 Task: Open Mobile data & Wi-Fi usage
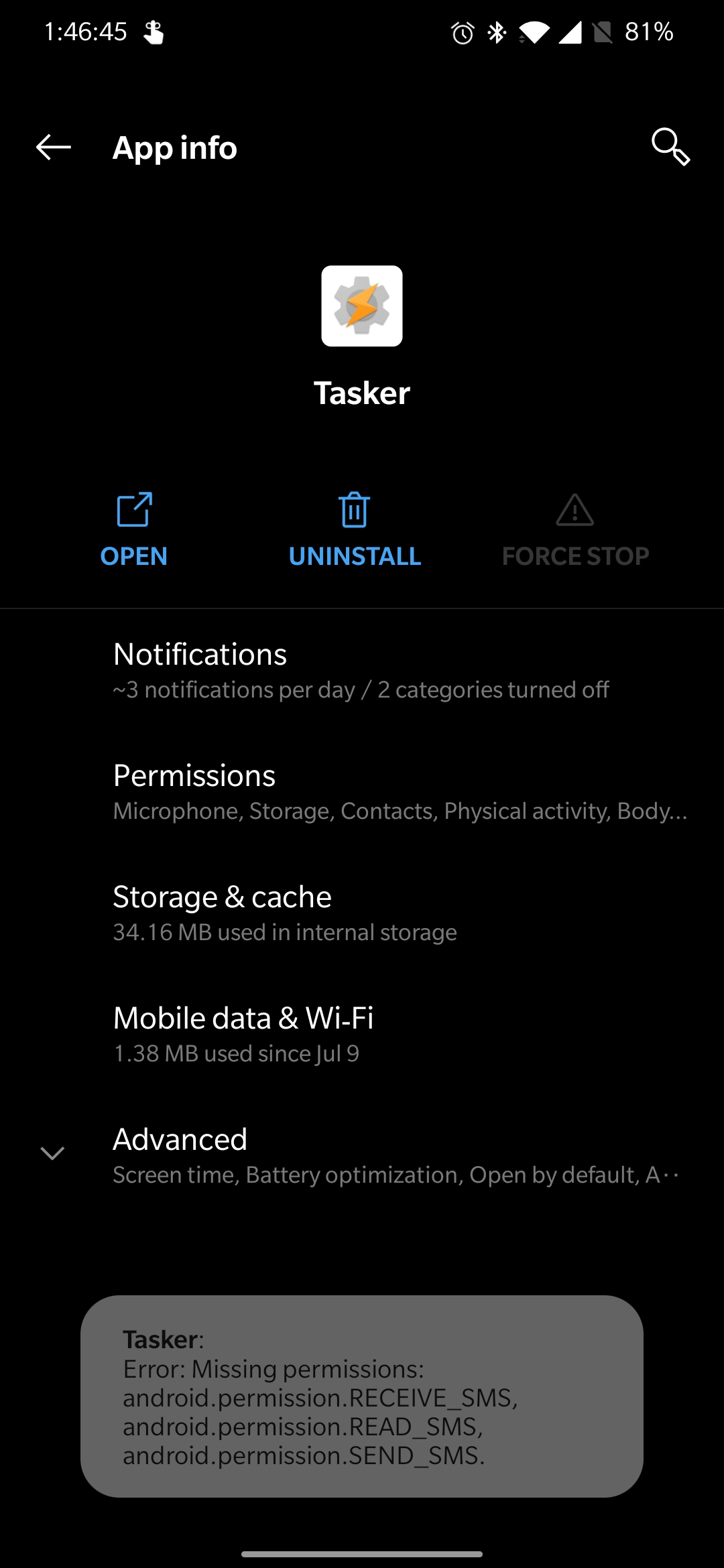click(362, 1034)
